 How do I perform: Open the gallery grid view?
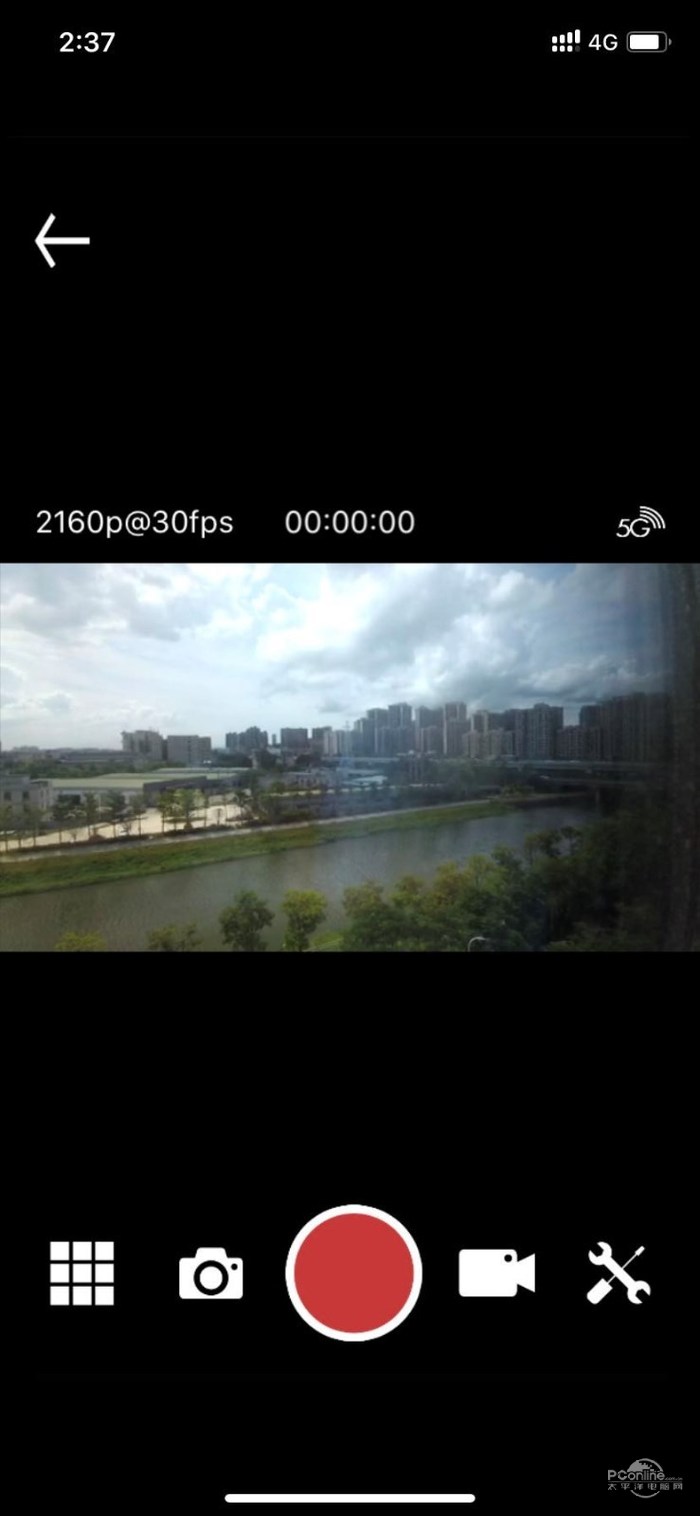(x=82, y=1273)
